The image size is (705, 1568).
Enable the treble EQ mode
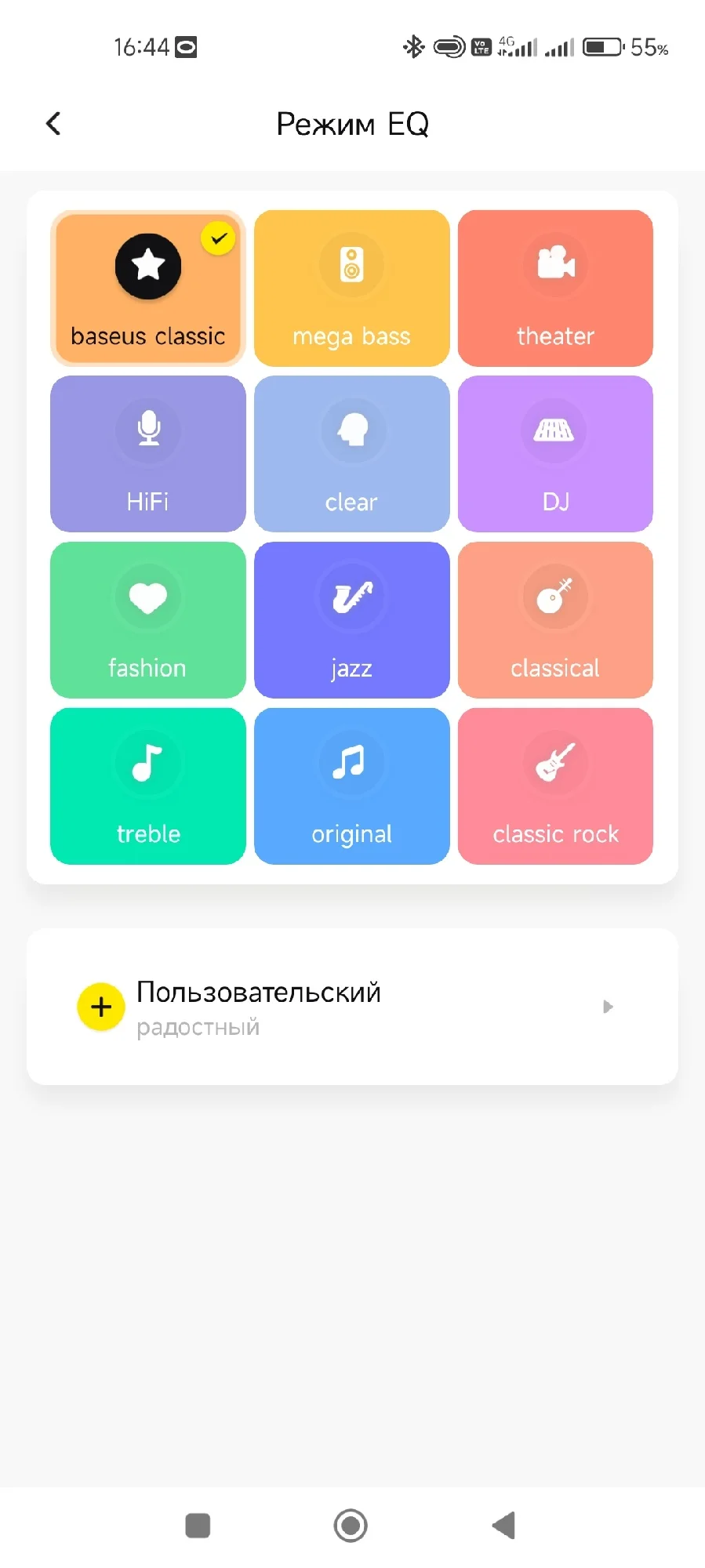point(148,786)
